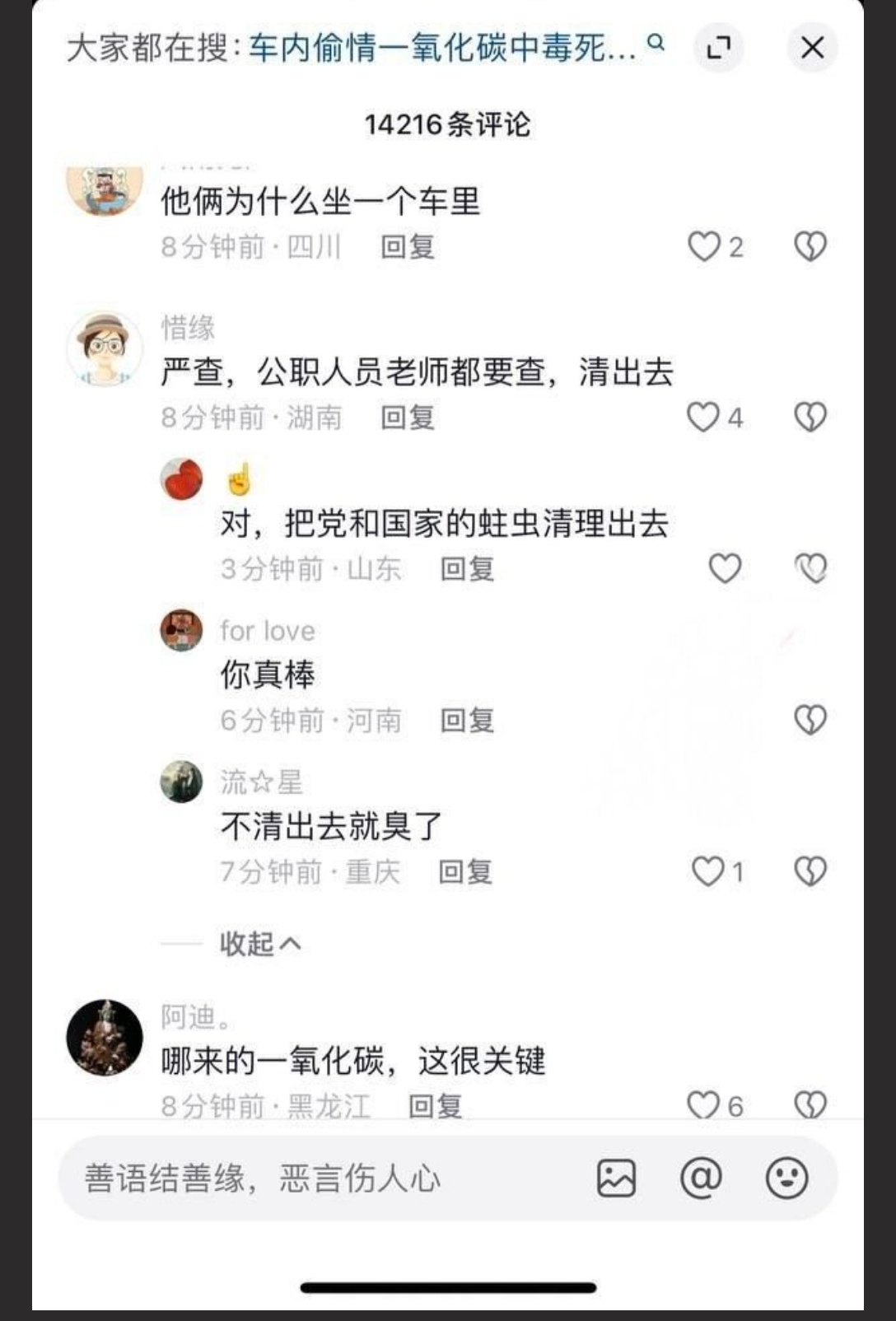Expand comments to full screen

719,48
